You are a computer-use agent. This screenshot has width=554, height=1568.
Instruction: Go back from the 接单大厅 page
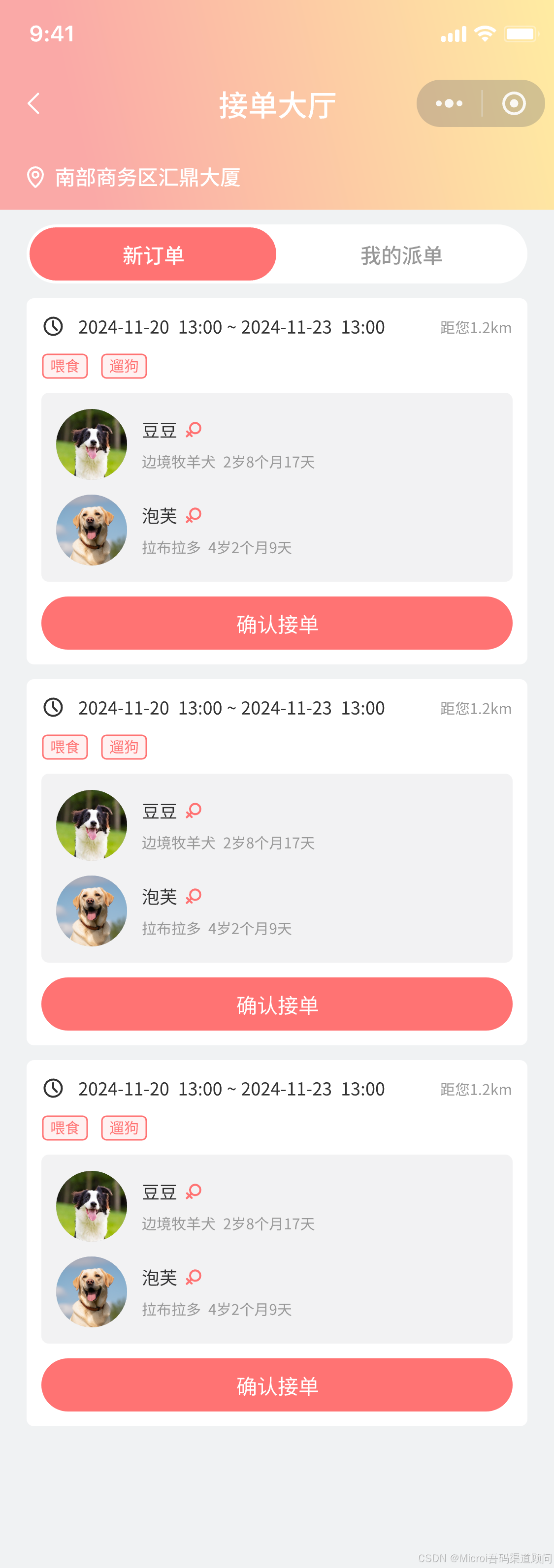(x=34, y=103)
